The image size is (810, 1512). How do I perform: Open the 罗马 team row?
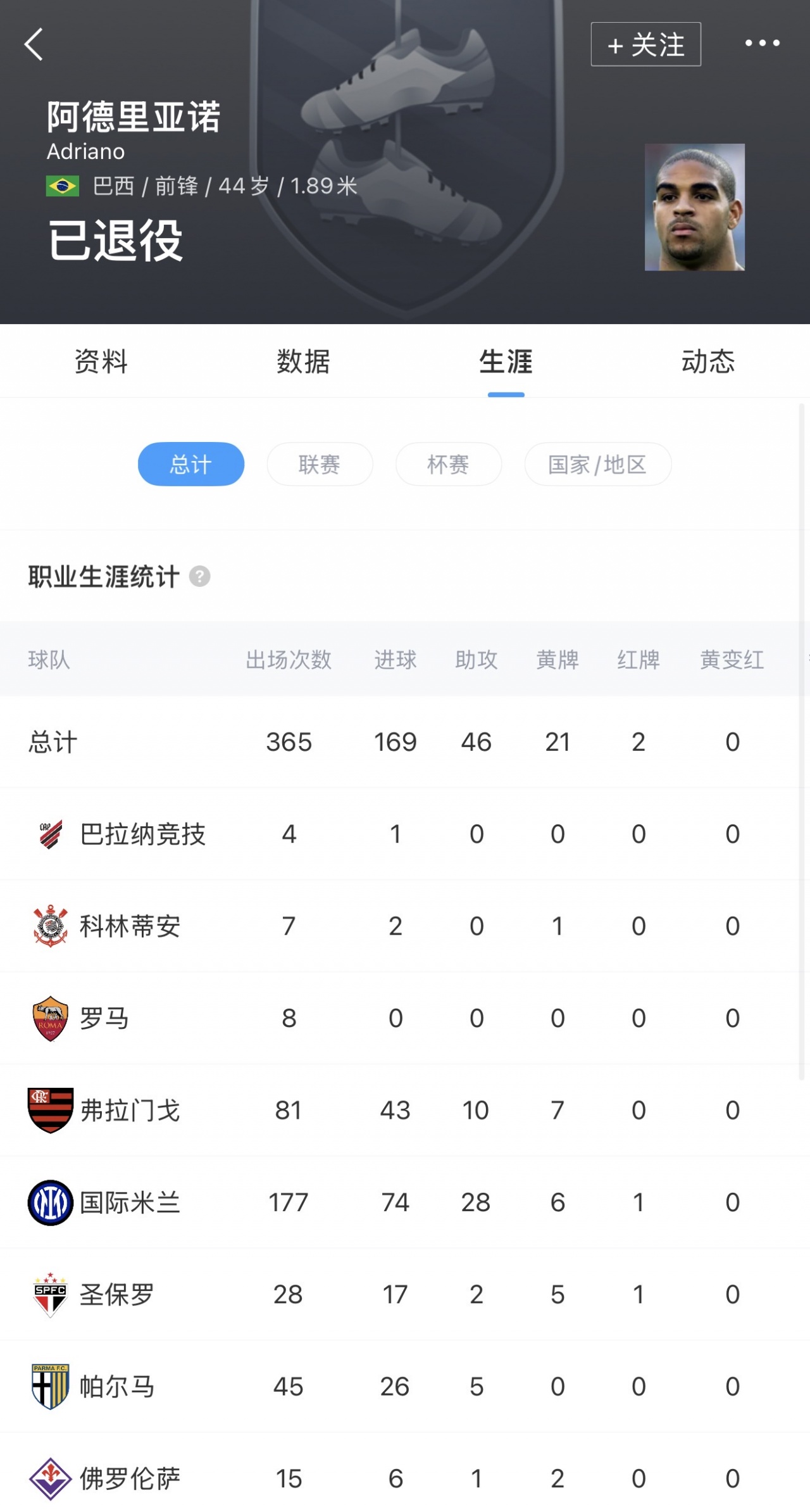click(104, 1018)
